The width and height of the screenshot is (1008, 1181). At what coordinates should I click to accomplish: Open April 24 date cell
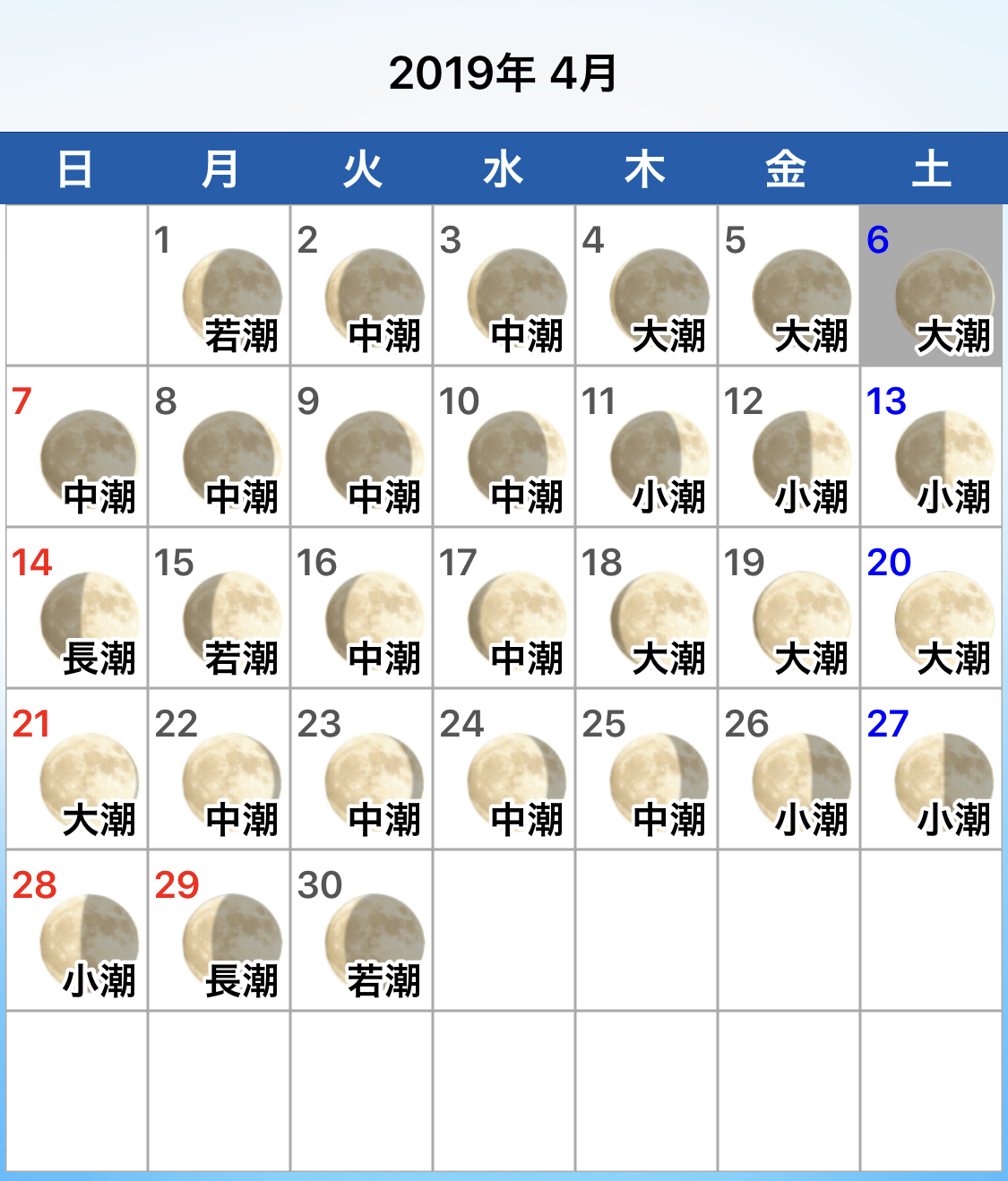click(504, 769)
